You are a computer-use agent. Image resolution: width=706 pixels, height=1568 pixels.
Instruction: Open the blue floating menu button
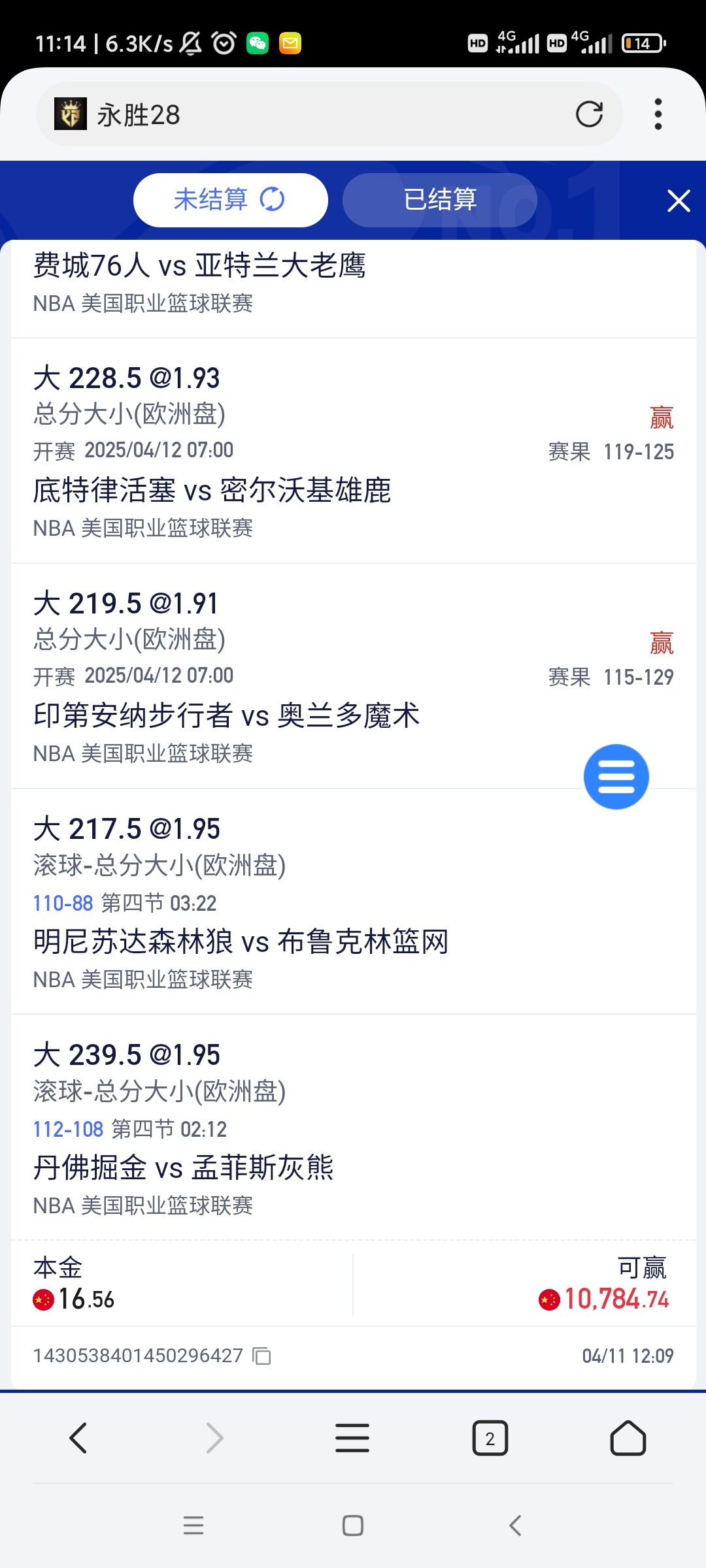point(616,777)
